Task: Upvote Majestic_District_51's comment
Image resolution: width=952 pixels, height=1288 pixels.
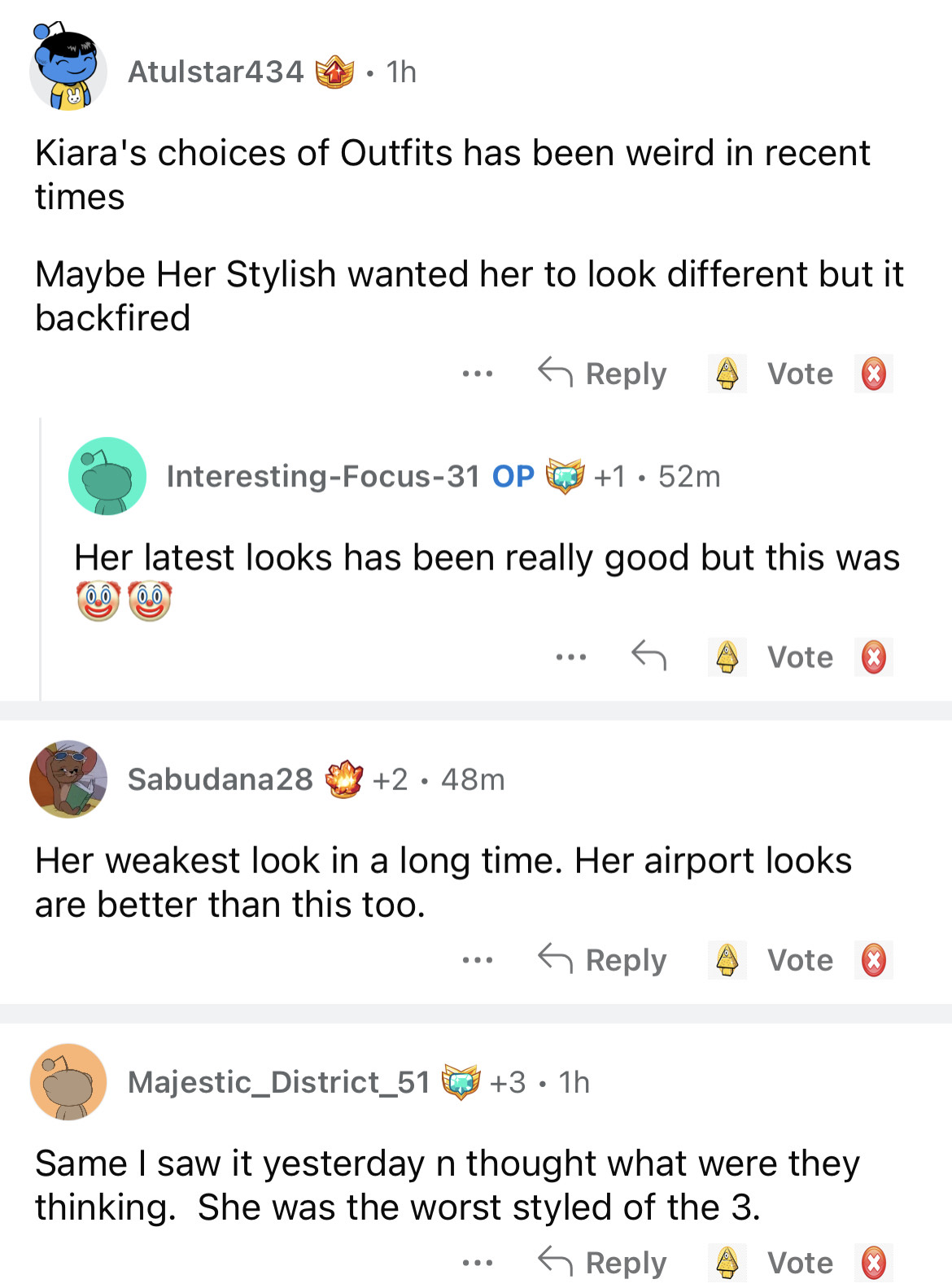Action: [x=727, y=1262]
